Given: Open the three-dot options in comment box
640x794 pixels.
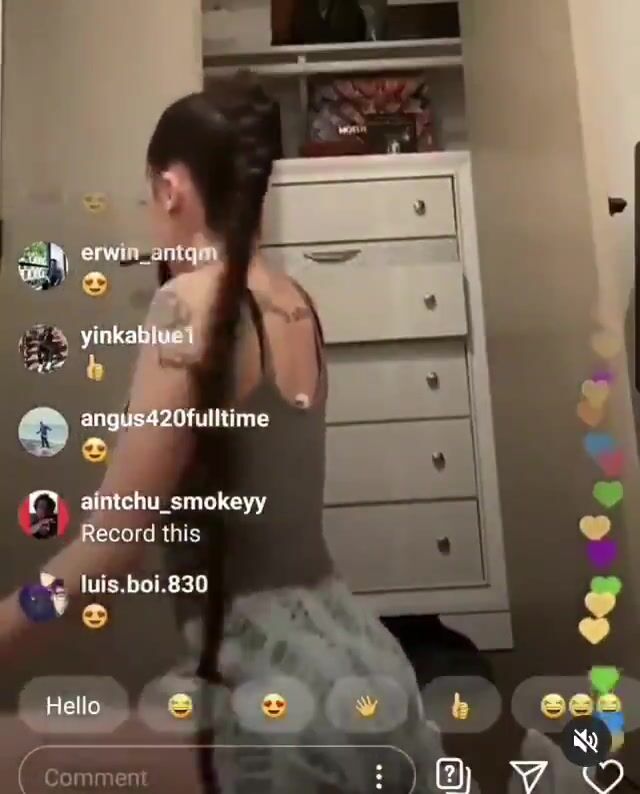Looking at the screenshot, I should 379,776.
